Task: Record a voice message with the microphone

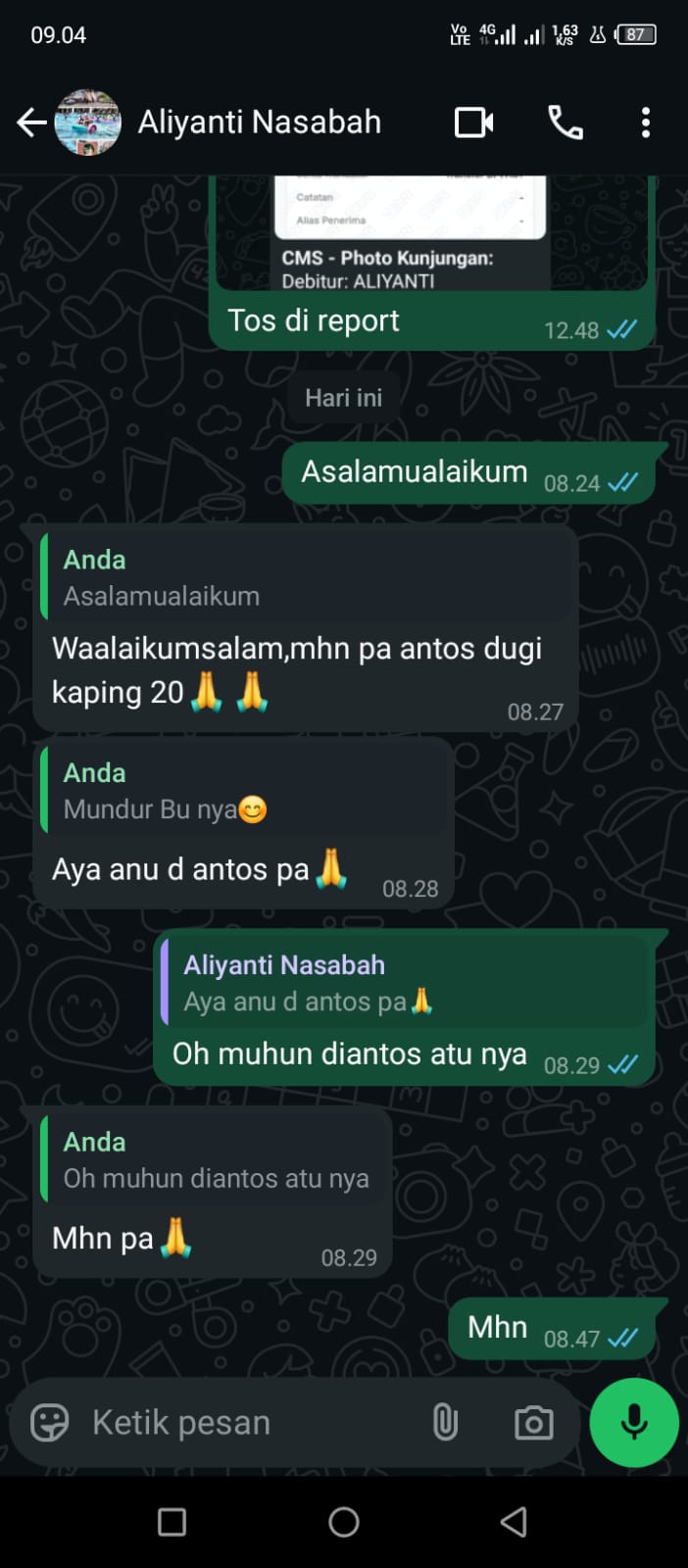Action: (x=634, y=1422)
